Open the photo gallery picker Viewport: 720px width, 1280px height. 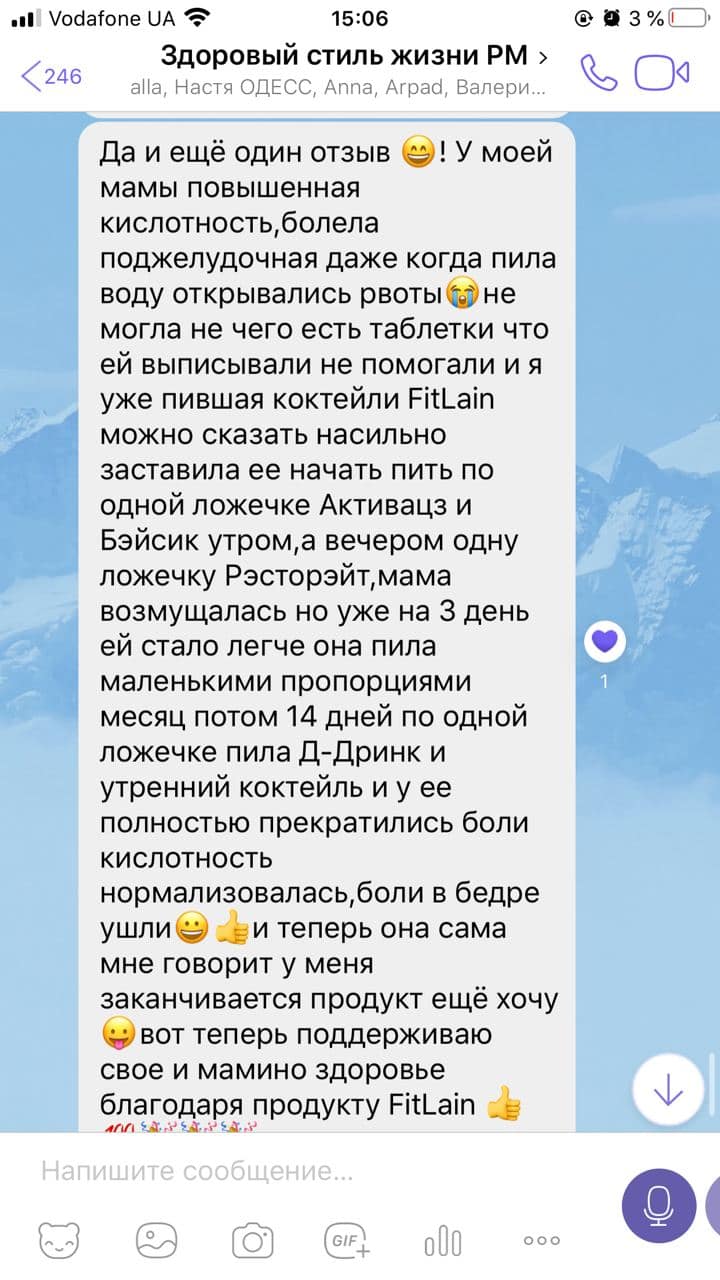pyautogui.click(x=157, y=1242)
